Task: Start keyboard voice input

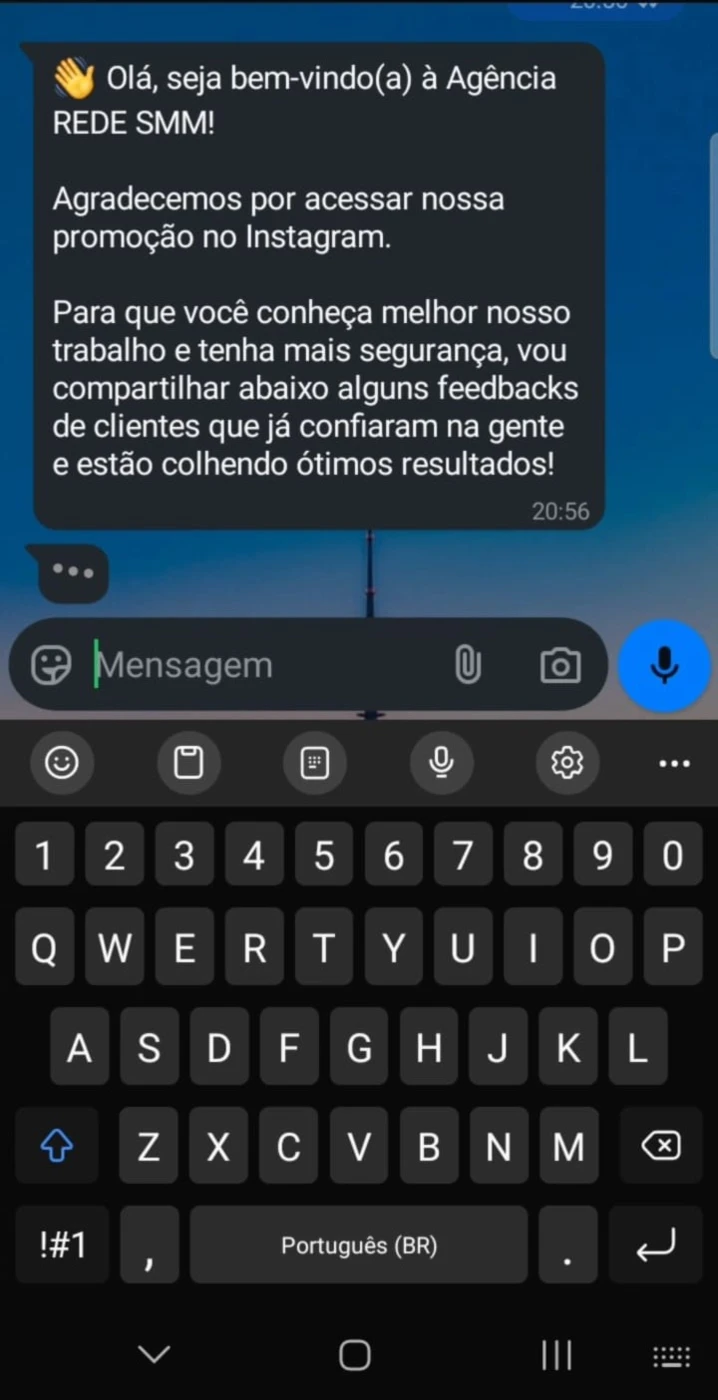Action: (440, 764)
